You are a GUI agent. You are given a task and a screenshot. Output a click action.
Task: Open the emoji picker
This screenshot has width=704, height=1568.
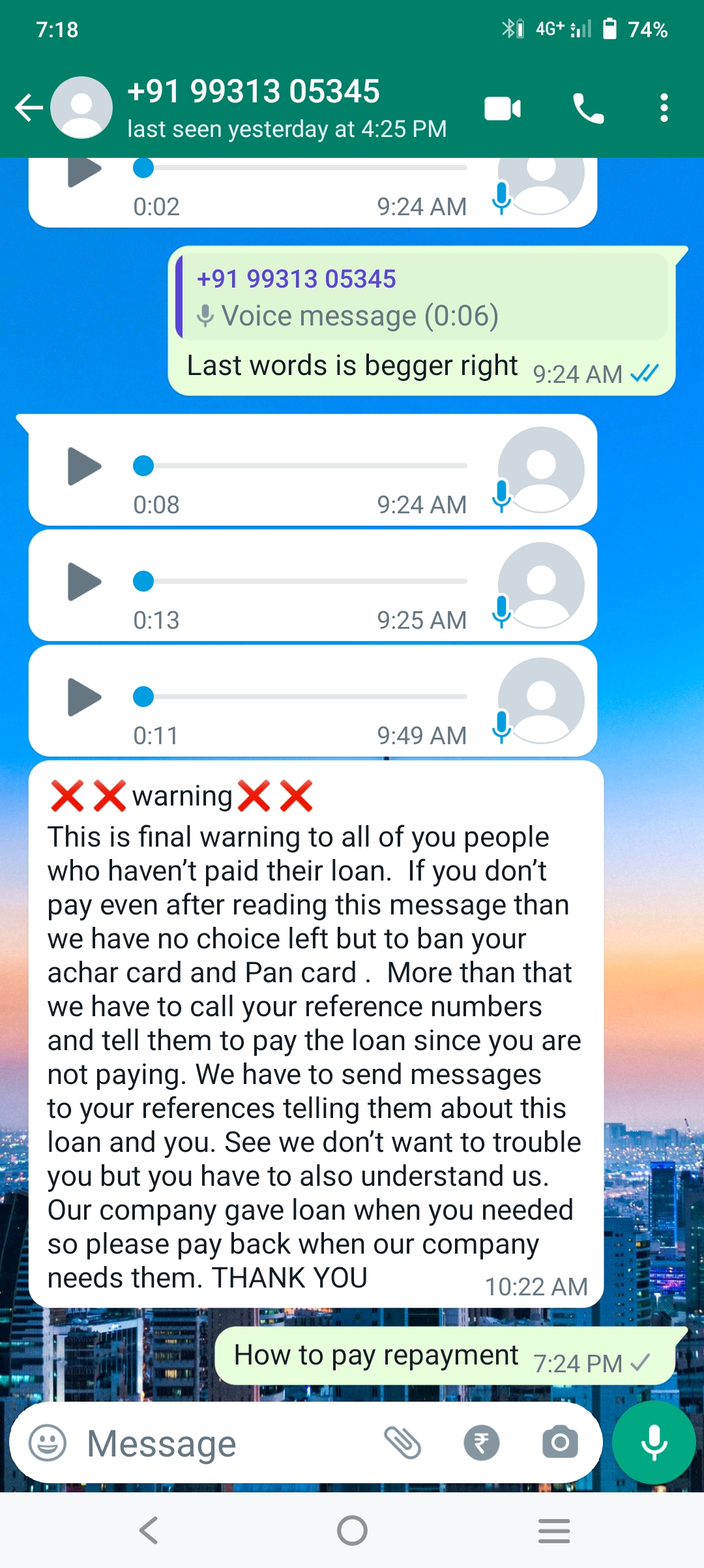coord(48,1443)
